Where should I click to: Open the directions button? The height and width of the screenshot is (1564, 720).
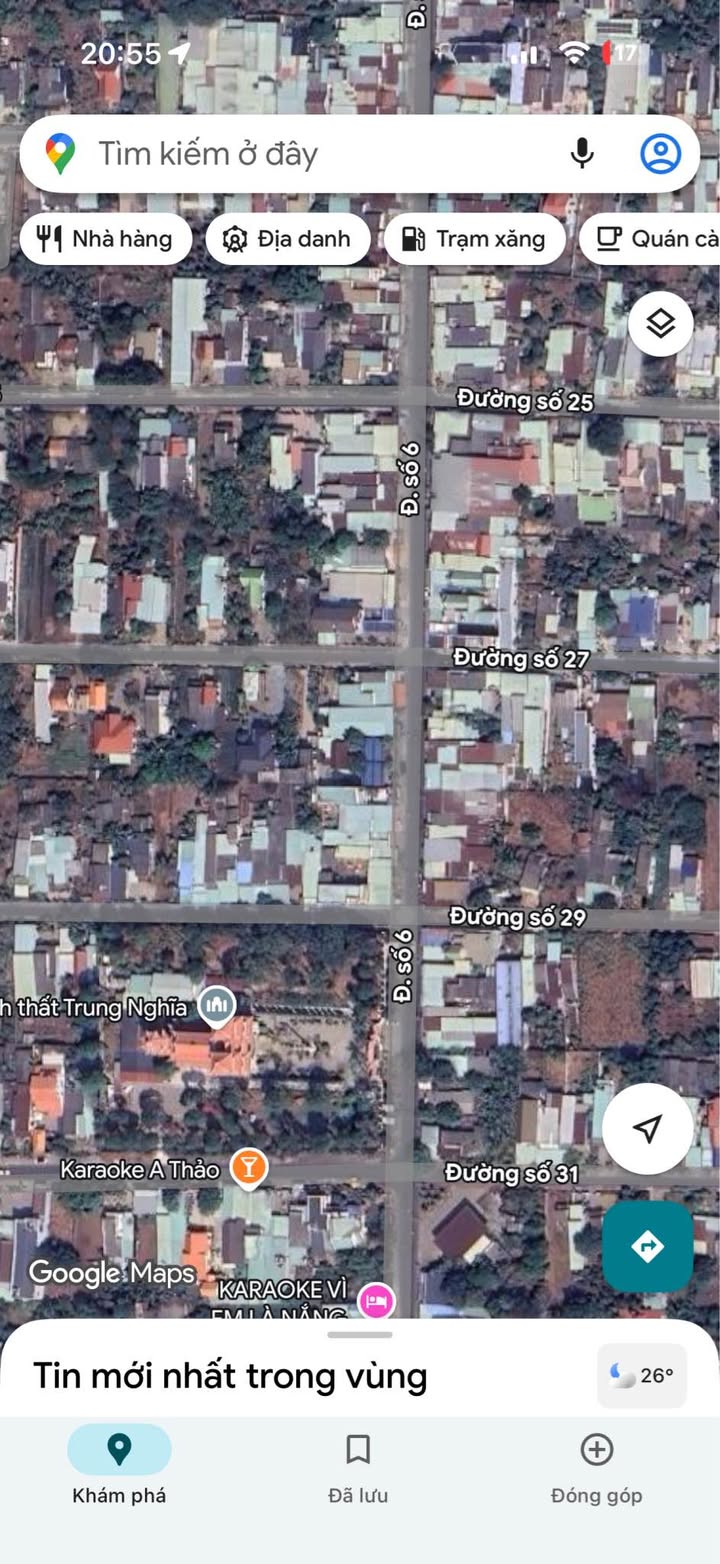pyautogui.click(x=647, y=1246)
